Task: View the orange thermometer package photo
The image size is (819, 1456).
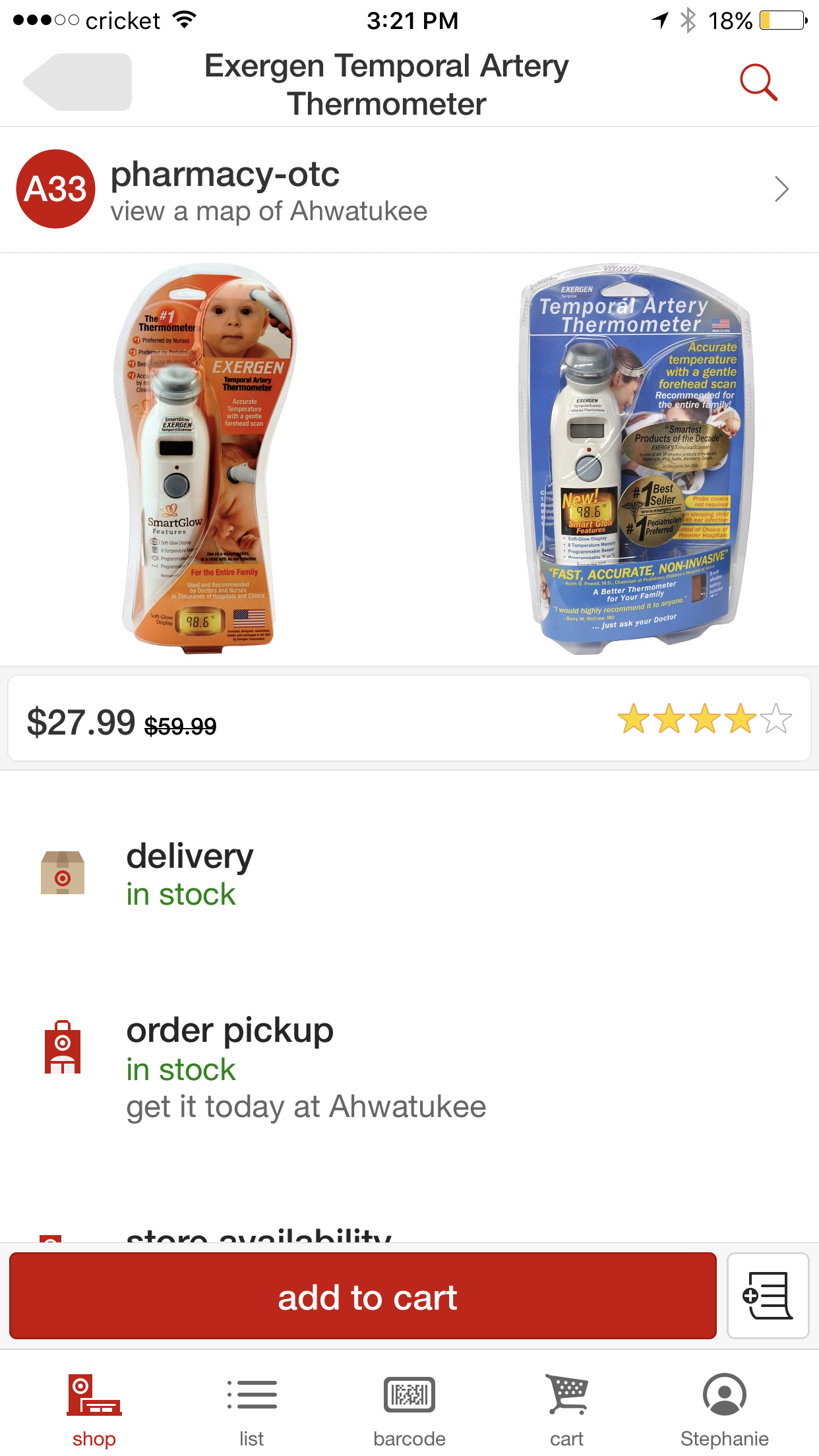Action: (x=204, y=458)
